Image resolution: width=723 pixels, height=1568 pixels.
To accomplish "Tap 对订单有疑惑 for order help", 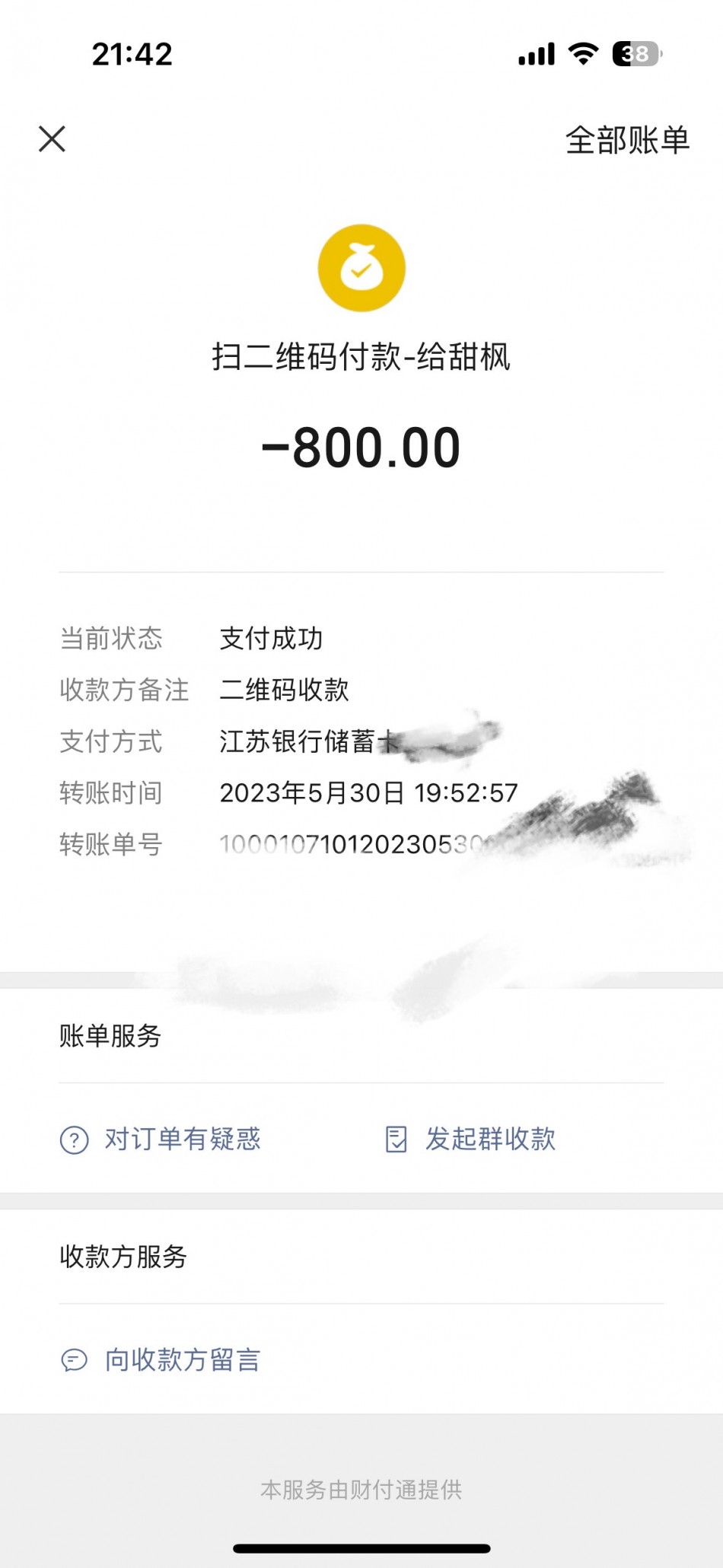I will (161, 1139).
